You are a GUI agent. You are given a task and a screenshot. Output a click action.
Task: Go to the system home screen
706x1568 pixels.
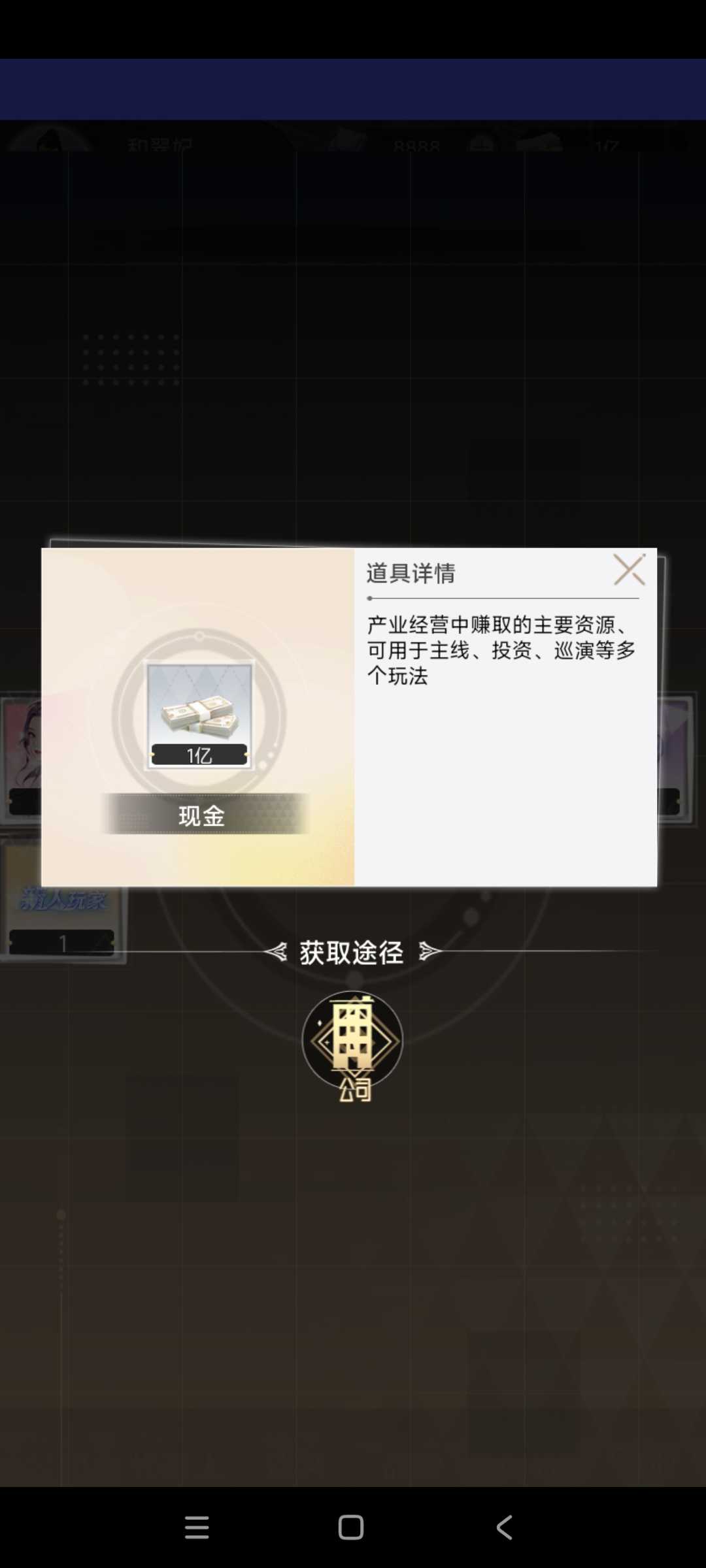pyautogui.click(x=351, y=1527)
